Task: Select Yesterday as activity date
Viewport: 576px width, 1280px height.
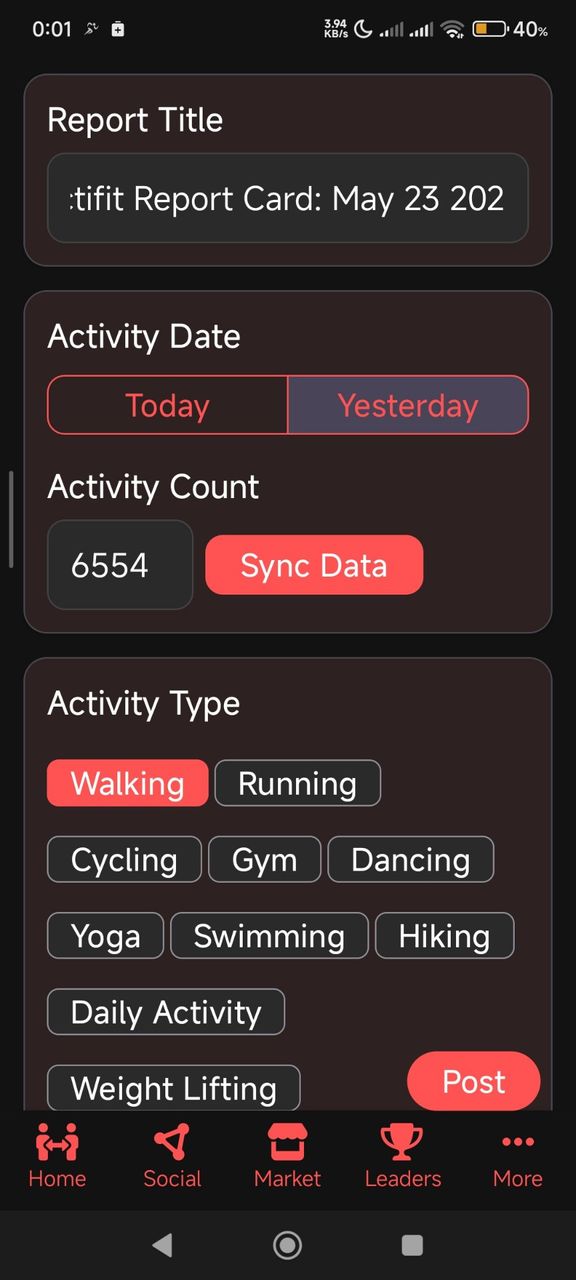Action: 408,405
